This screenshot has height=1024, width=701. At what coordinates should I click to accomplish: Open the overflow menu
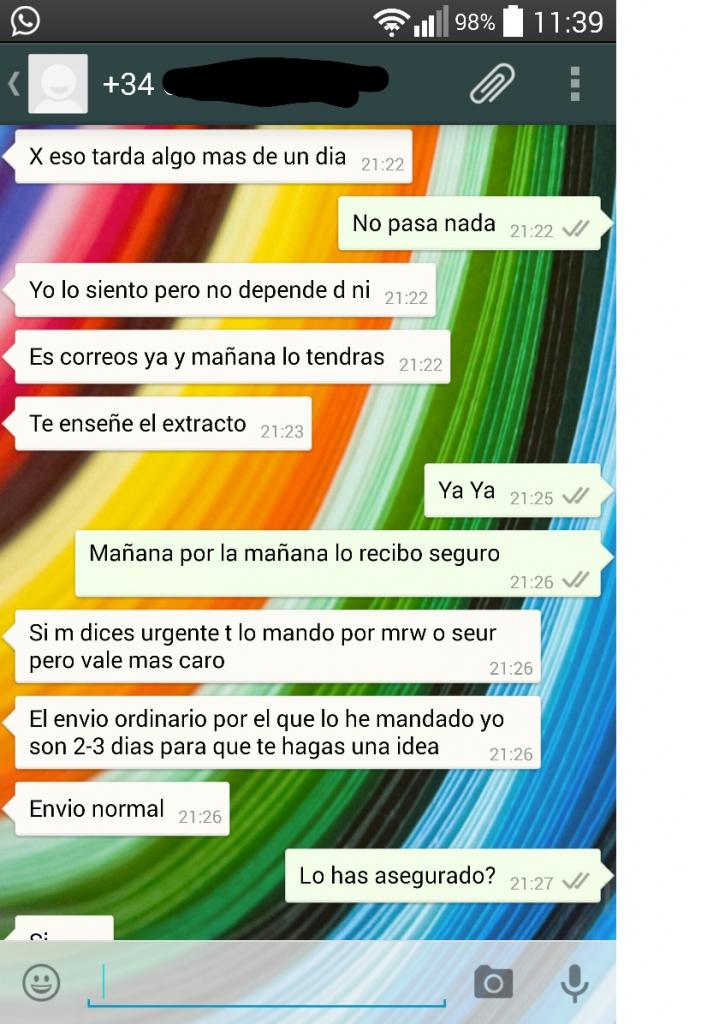click(574, 84)
